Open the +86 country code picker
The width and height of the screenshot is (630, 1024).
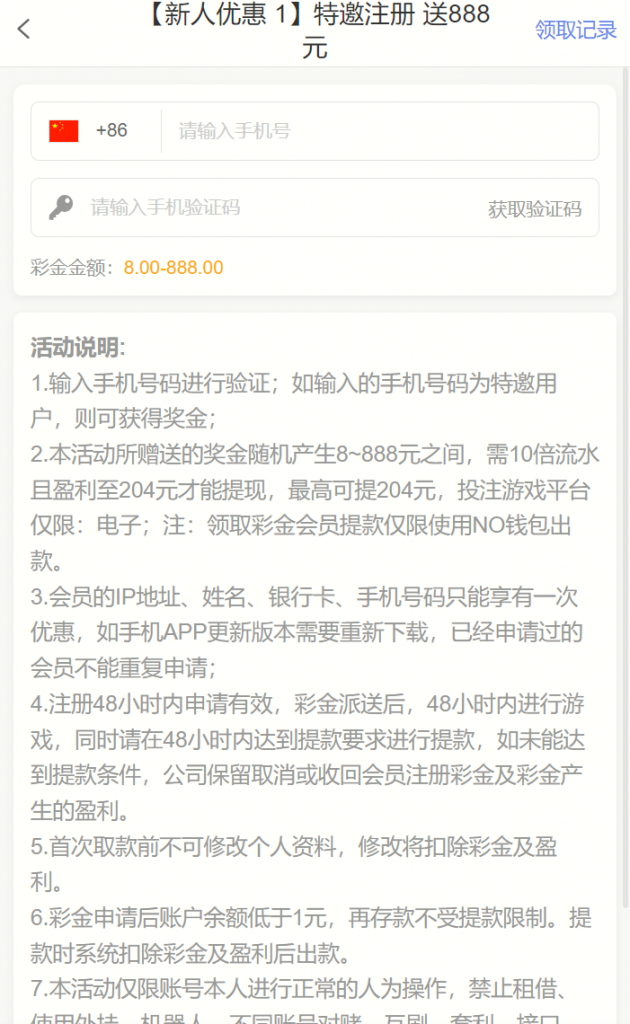tap(96, 131)
